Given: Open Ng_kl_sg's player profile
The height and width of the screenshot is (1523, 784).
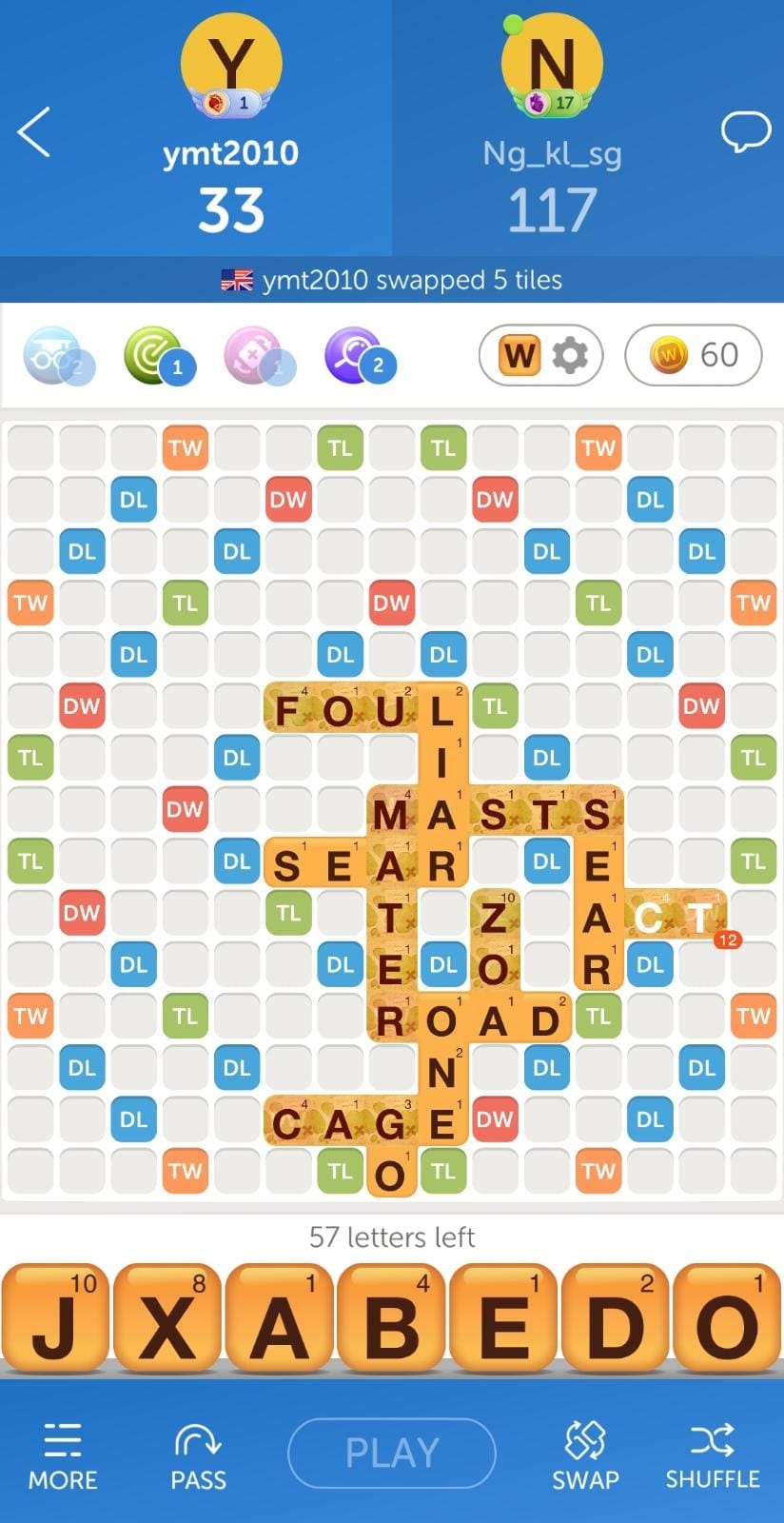Looking at the screenshot, I should coord(552,67).
